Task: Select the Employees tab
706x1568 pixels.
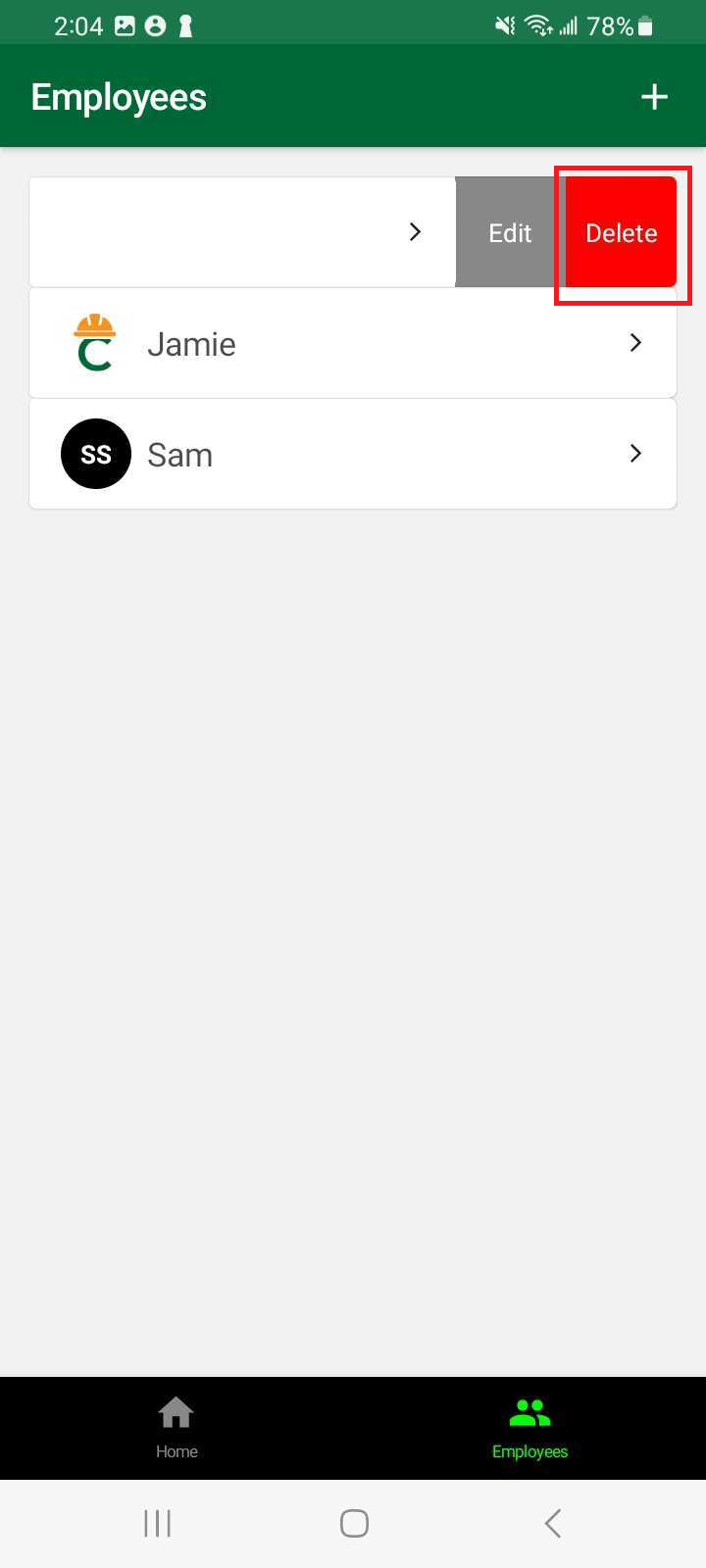Action: coord(529,1428)
